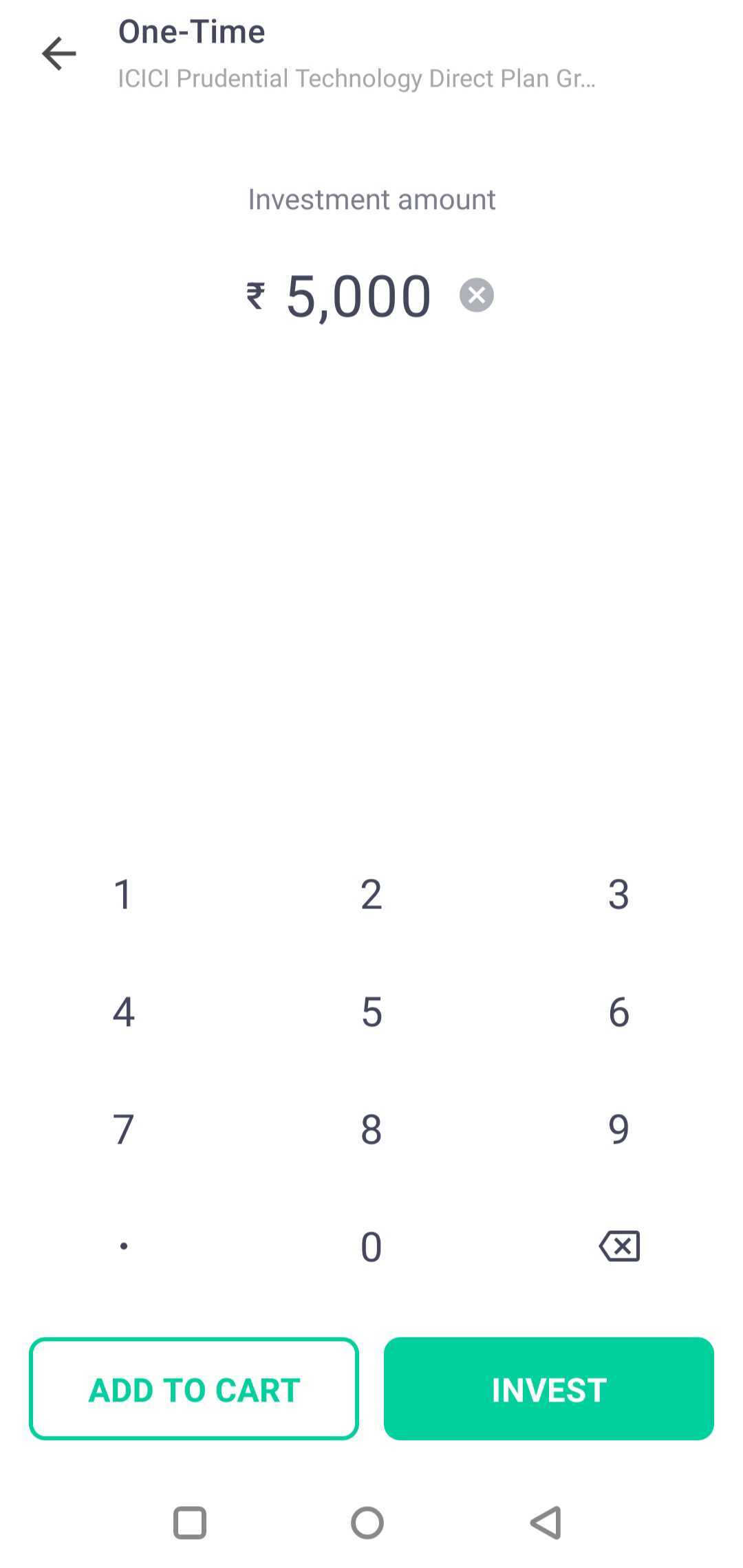This screenshot has height=1568, width=743.
Task: Tap keypad number 9
Action: [x=619, y=1129]
